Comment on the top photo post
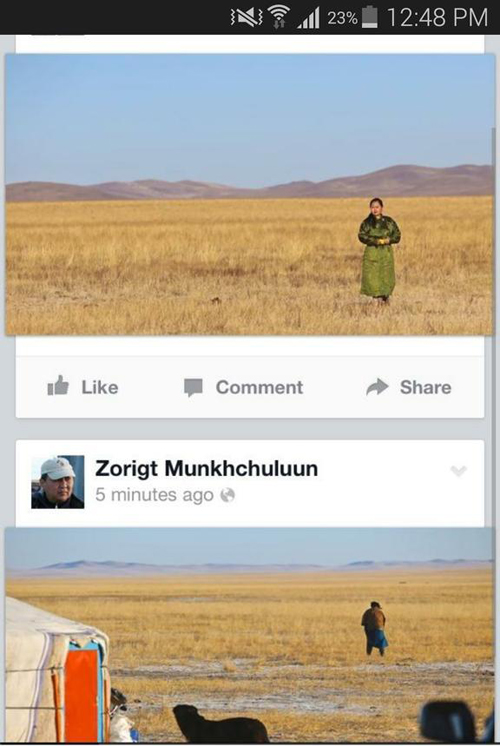Screen dimensions: 500x746 click(244, 387)
